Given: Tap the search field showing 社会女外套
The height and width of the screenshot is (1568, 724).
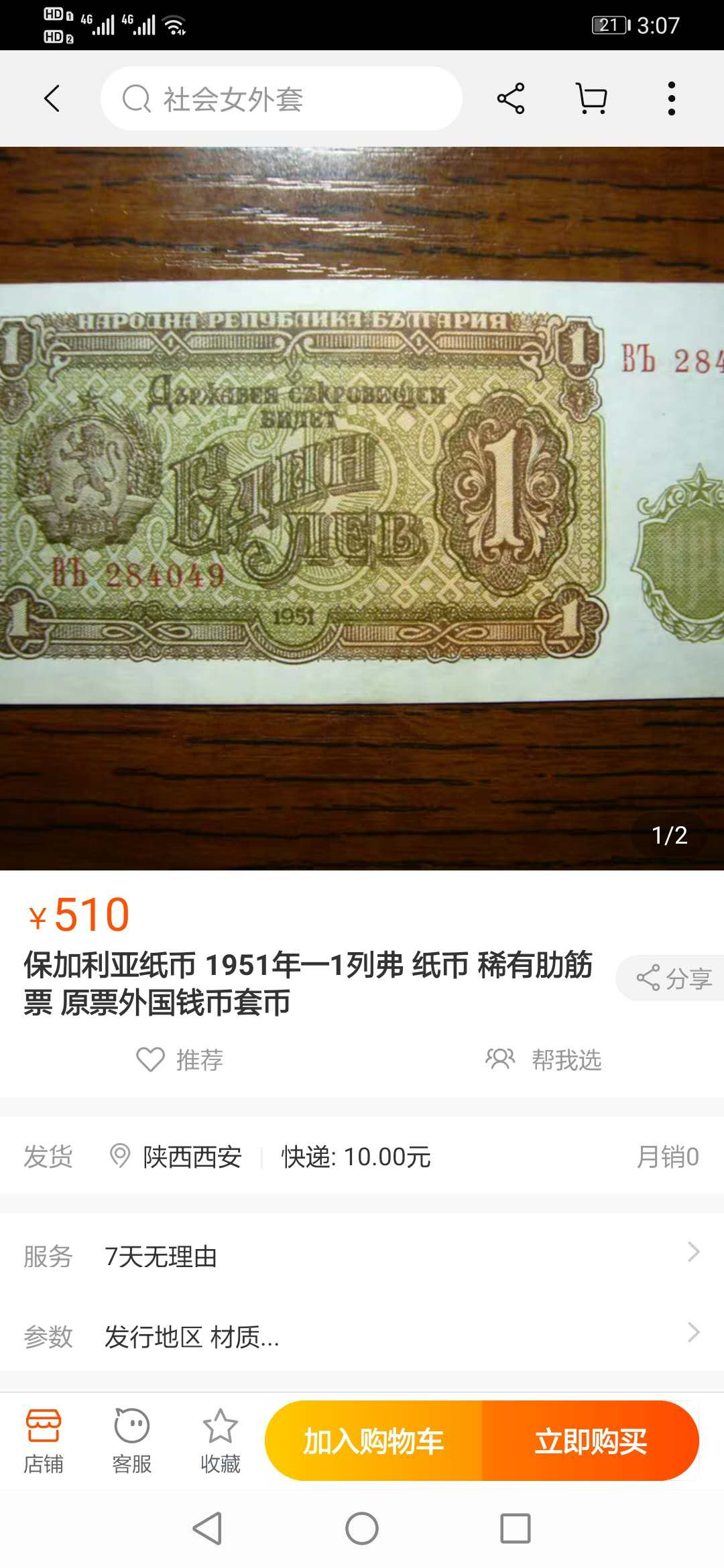Looking at the screenshot, I should pyautogui.click(x=282, y=98).
